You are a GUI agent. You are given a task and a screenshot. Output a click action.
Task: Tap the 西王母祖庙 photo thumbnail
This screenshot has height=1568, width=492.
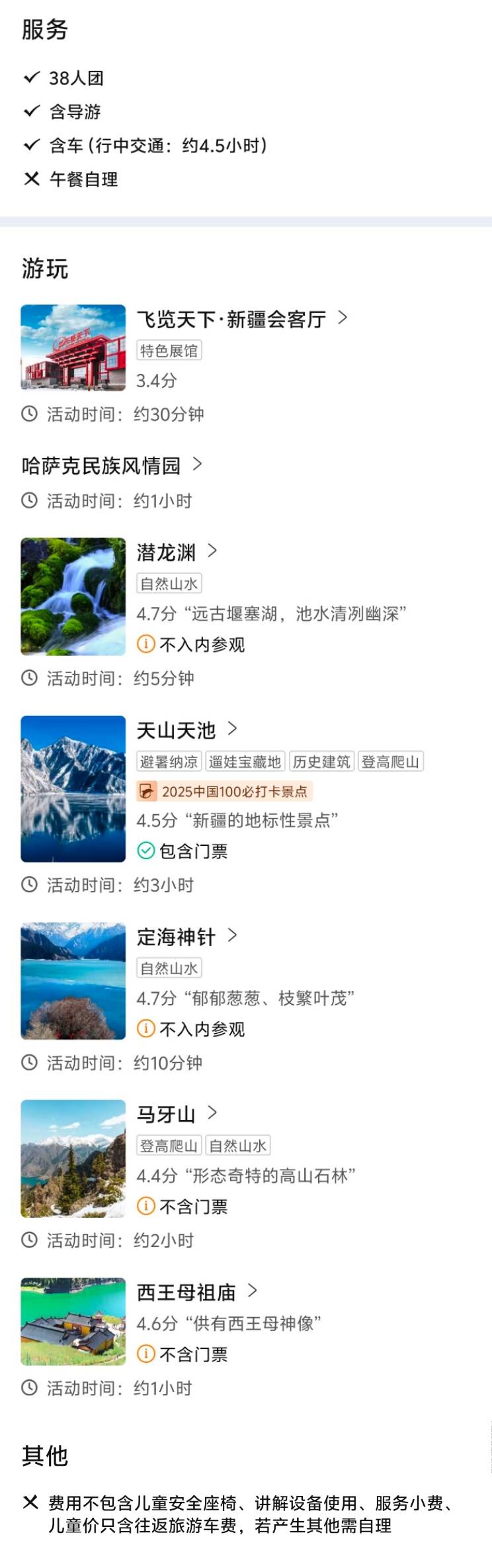point(73,1321)
